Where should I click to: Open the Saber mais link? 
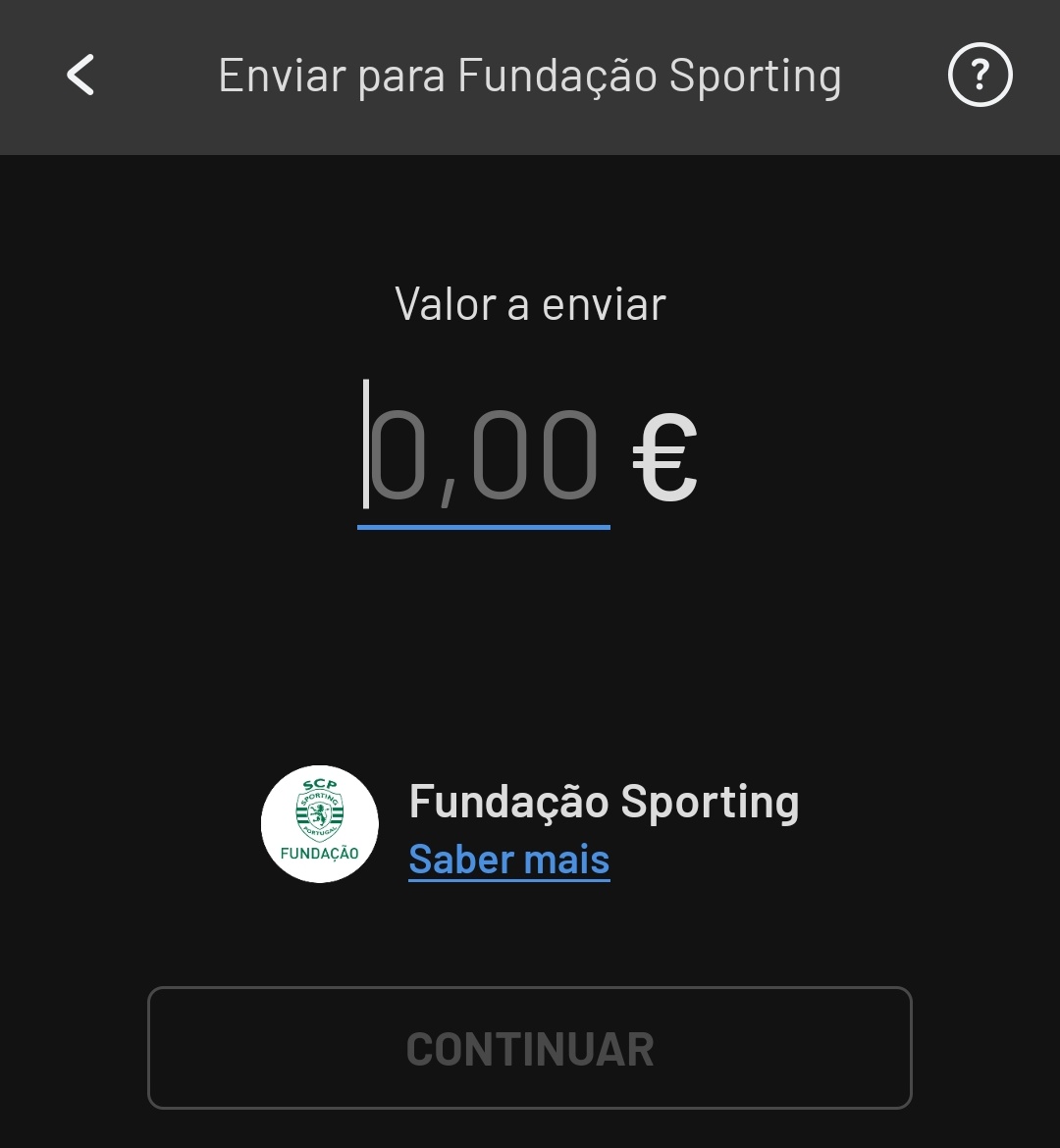509,860
